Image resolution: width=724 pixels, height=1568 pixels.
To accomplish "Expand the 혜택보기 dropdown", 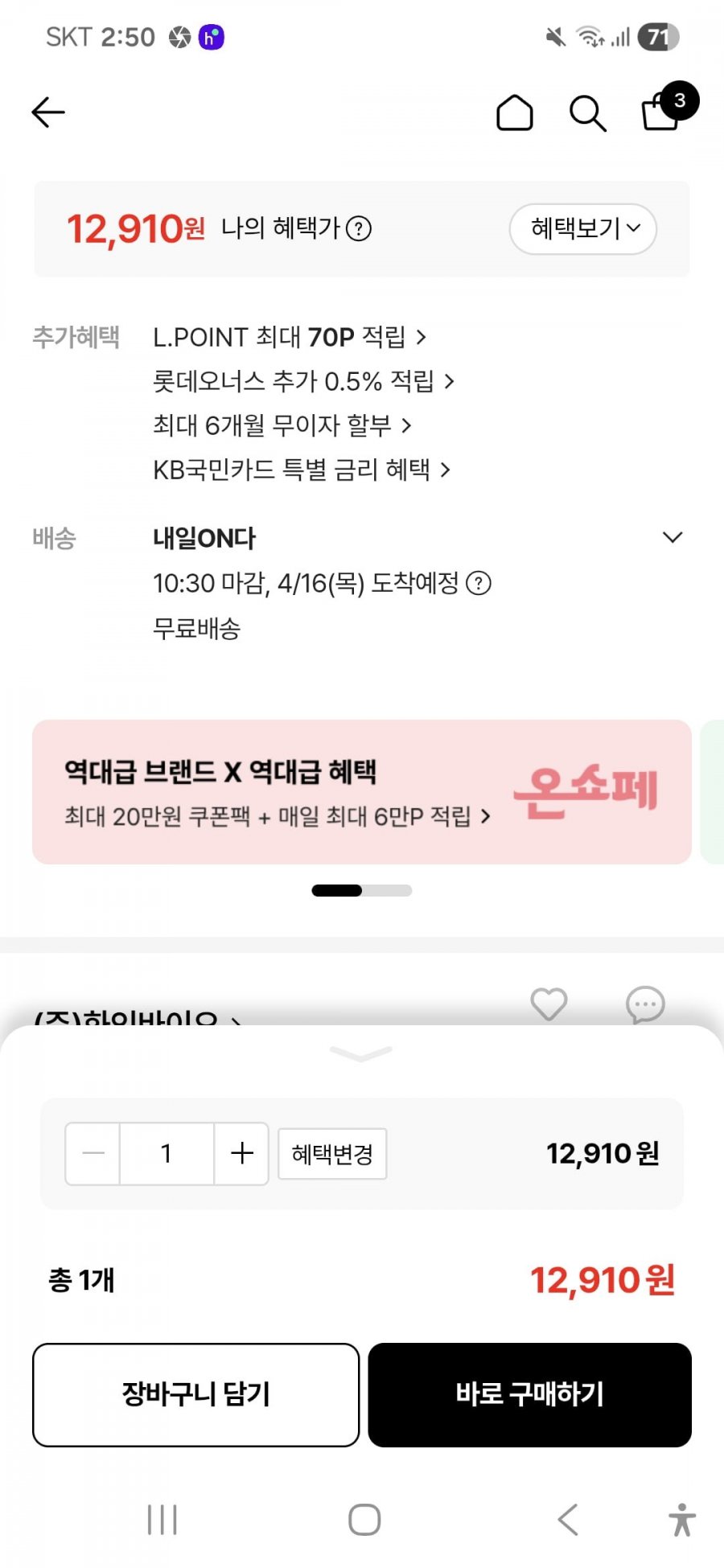I will [583, 229].
